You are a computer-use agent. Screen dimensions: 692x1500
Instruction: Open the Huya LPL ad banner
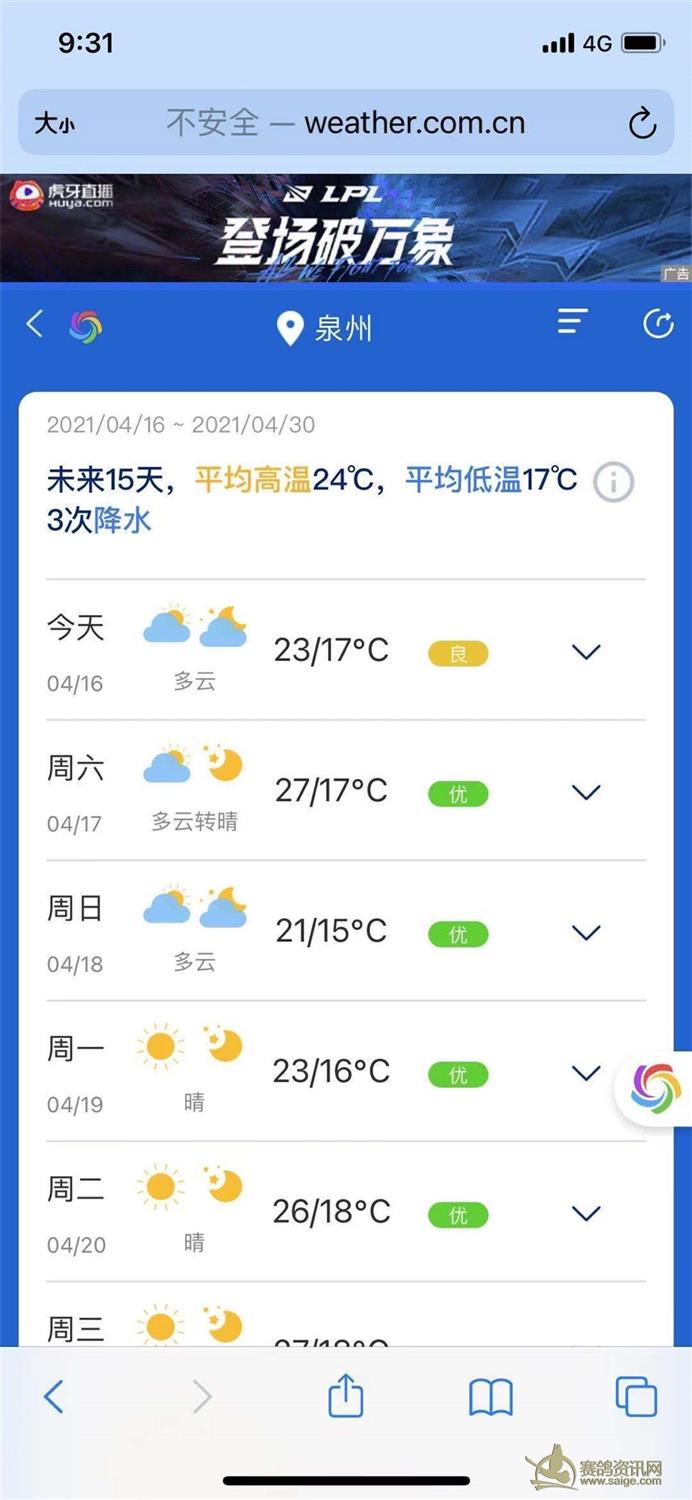(346, 228)
